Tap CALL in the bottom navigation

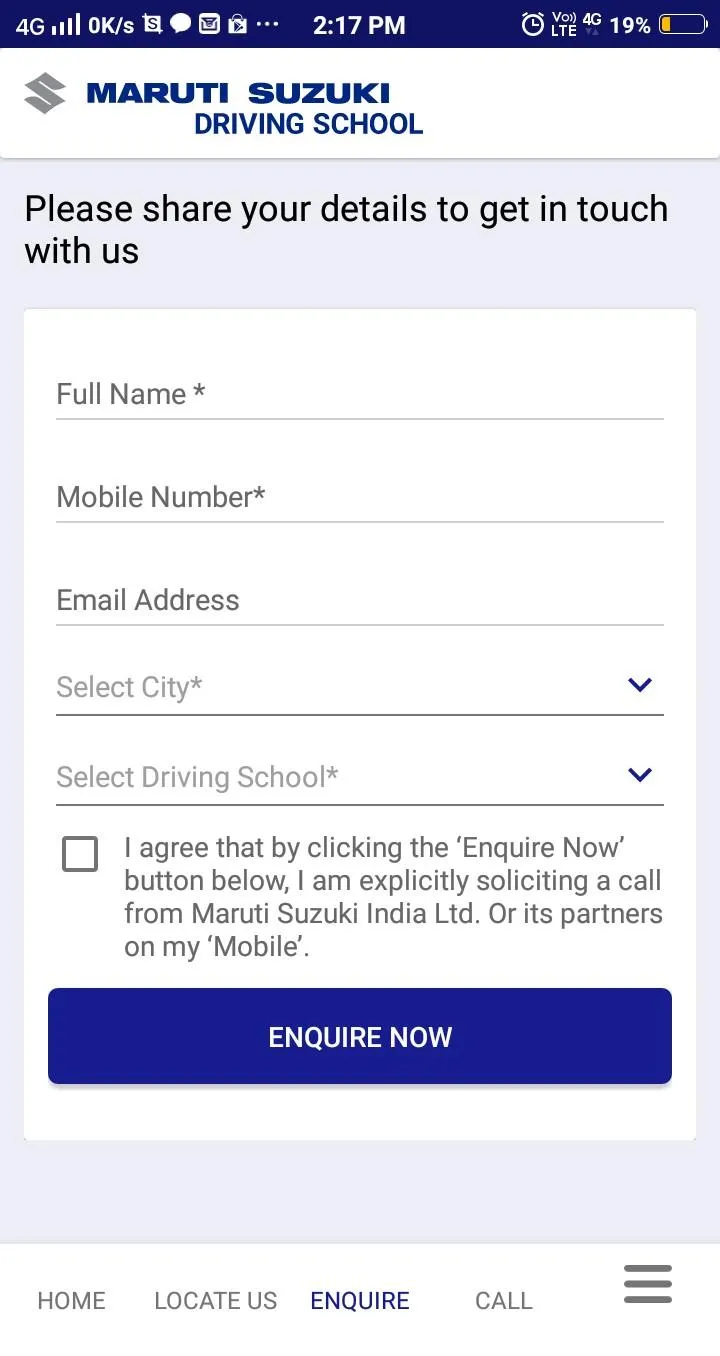click(x=503, y=1300)
